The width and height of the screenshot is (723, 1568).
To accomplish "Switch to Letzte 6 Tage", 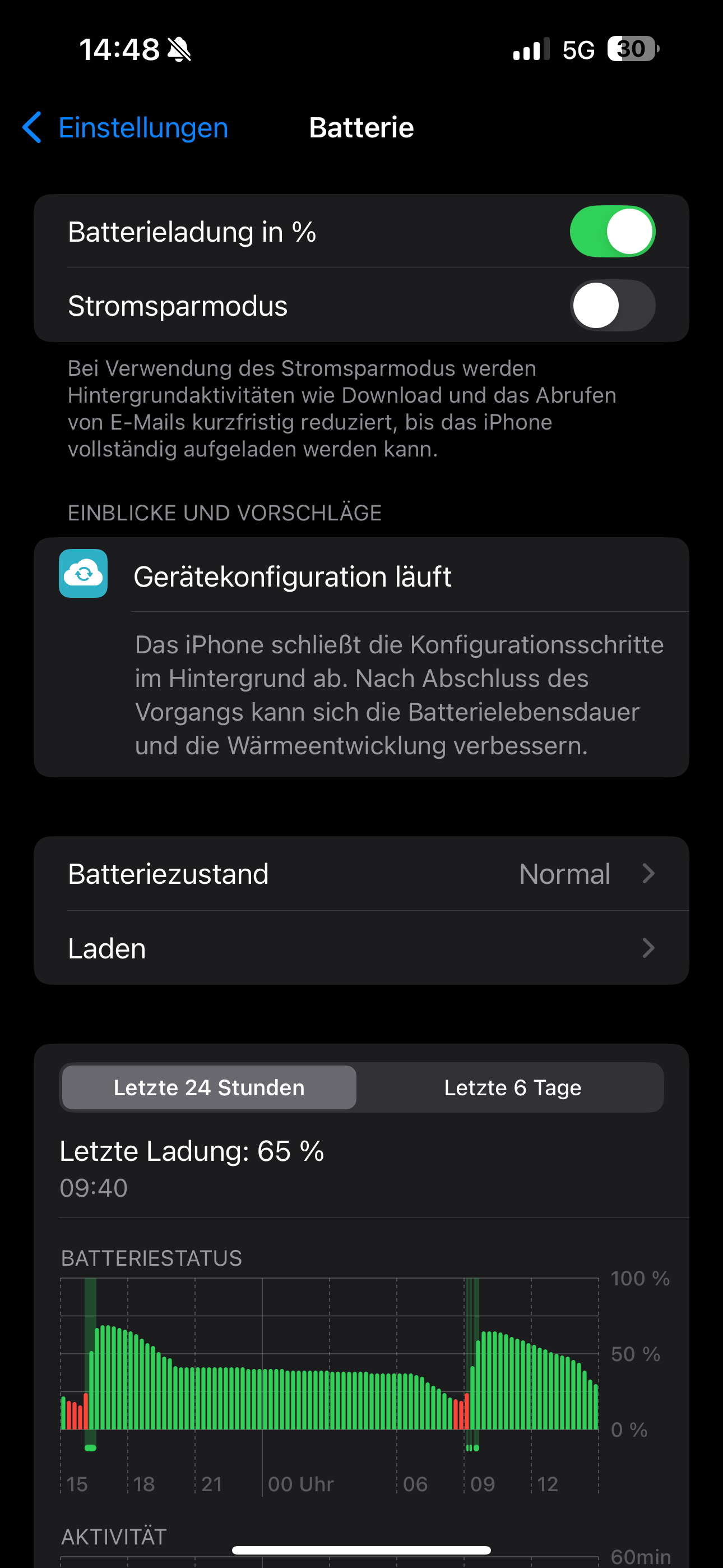I will click(512, 1087).
